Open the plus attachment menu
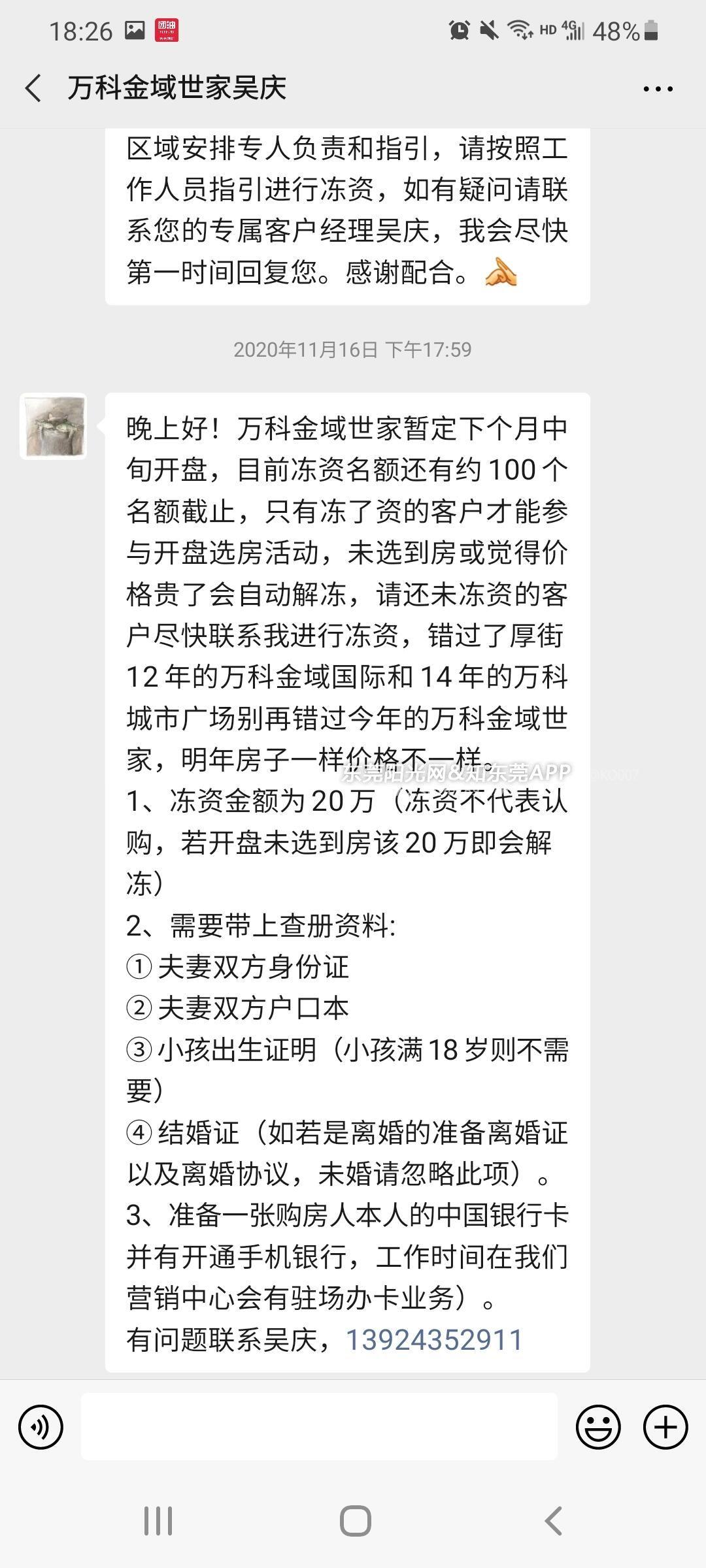Screen dimensions: 706x1568 665,1428
